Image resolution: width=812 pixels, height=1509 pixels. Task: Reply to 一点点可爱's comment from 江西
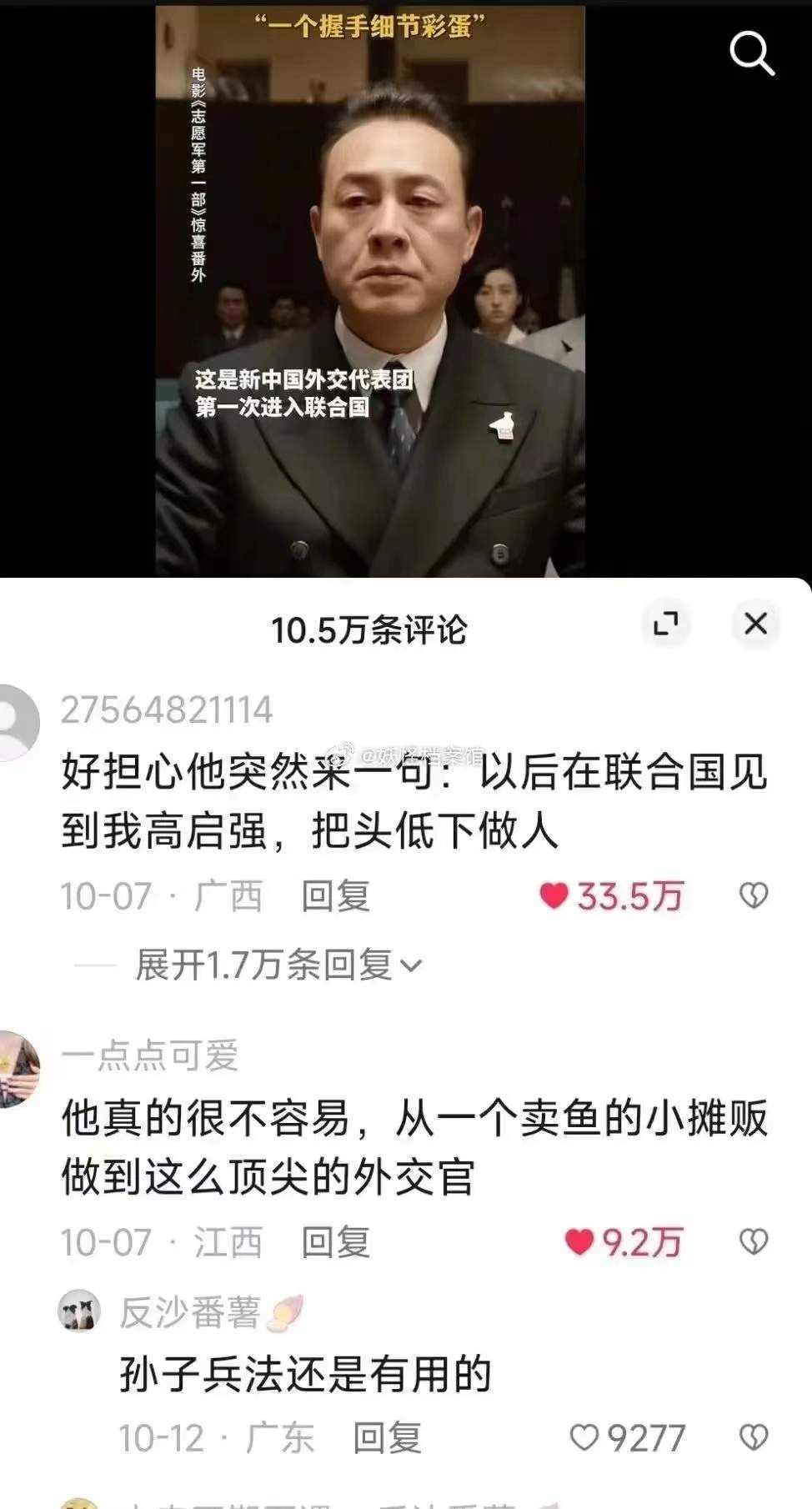pyautogui.click(x=335, y=1242)
